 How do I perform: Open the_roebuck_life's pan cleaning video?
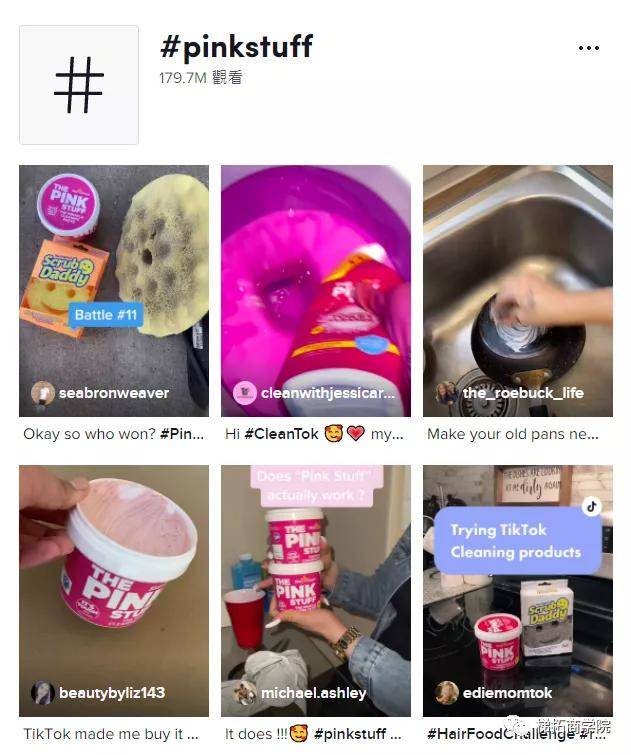click(x=517, y=290)
